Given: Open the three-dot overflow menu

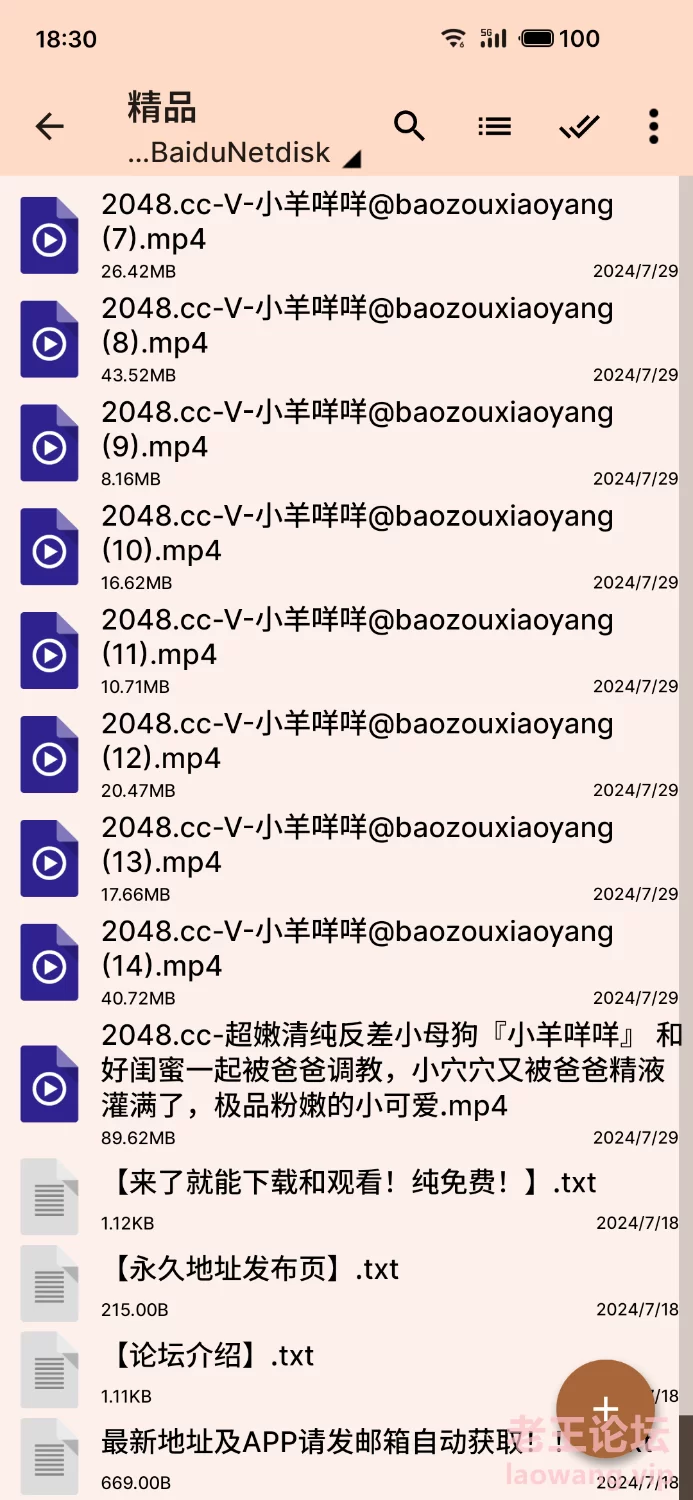Looking at the screenshot, I should [653, 126].
